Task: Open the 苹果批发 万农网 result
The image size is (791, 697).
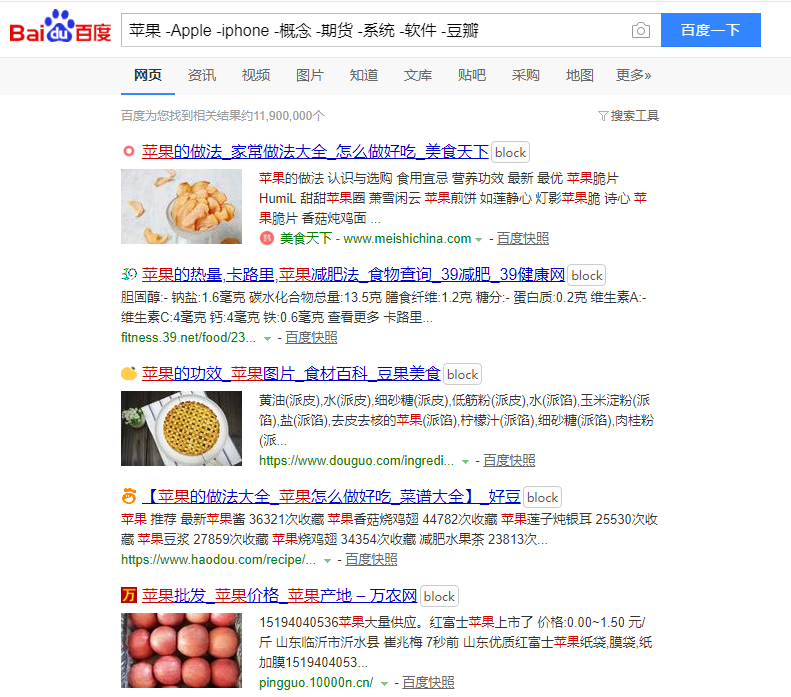Action: pyautogui.click(x=279, y=595)
